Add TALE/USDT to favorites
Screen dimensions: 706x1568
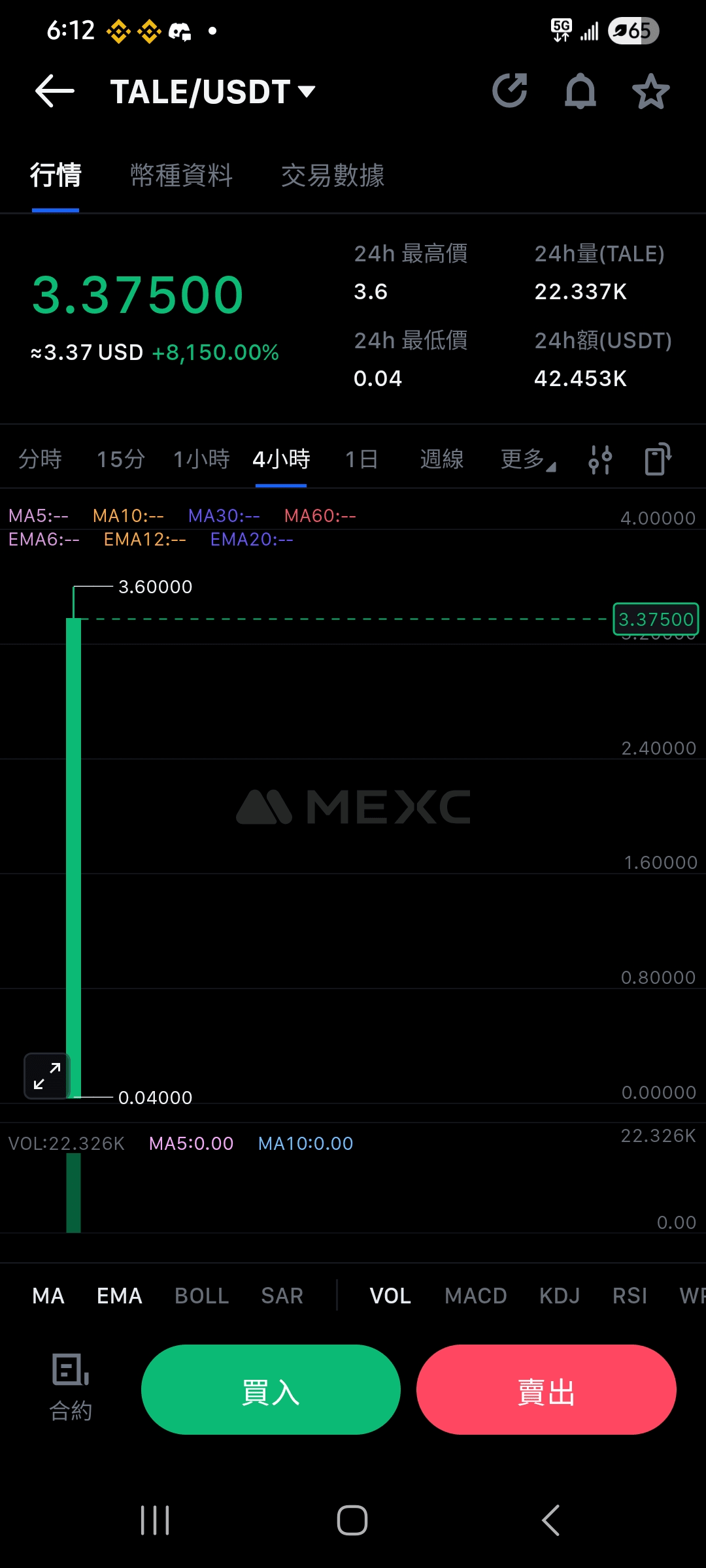point(650,91)
